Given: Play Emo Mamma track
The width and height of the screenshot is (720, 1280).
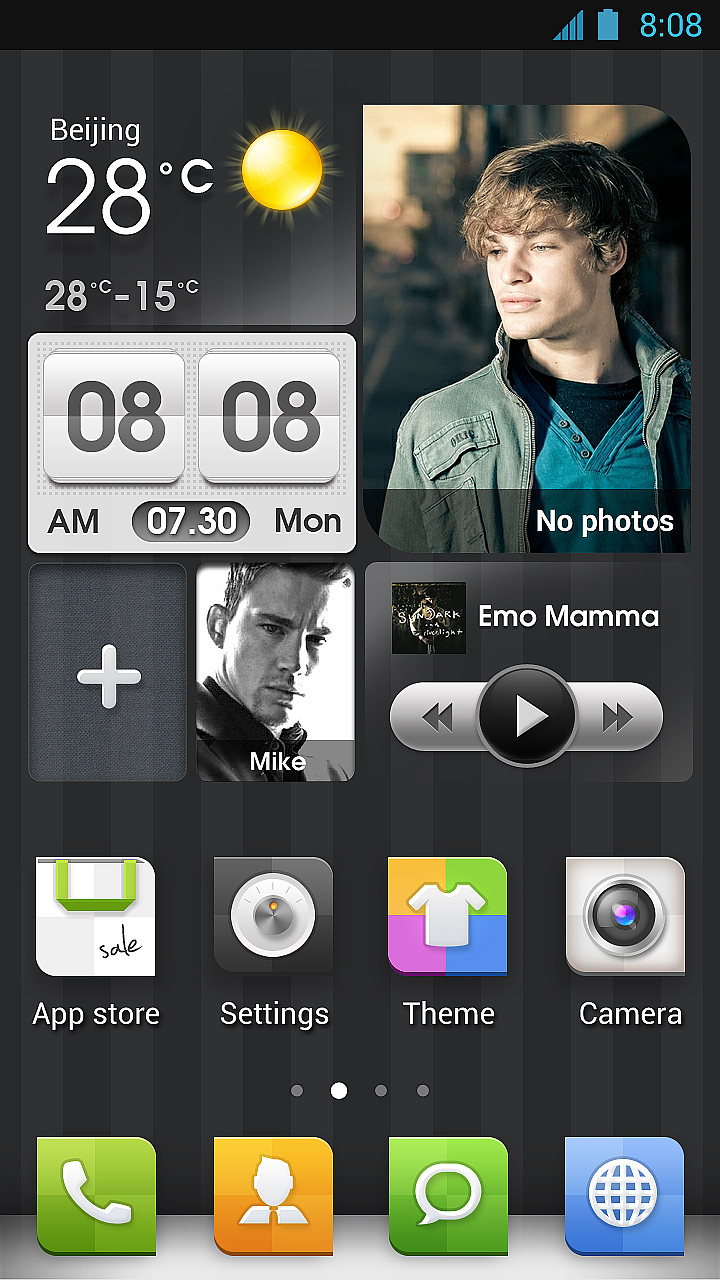Looking at the screenshot, I should [527, 716].
